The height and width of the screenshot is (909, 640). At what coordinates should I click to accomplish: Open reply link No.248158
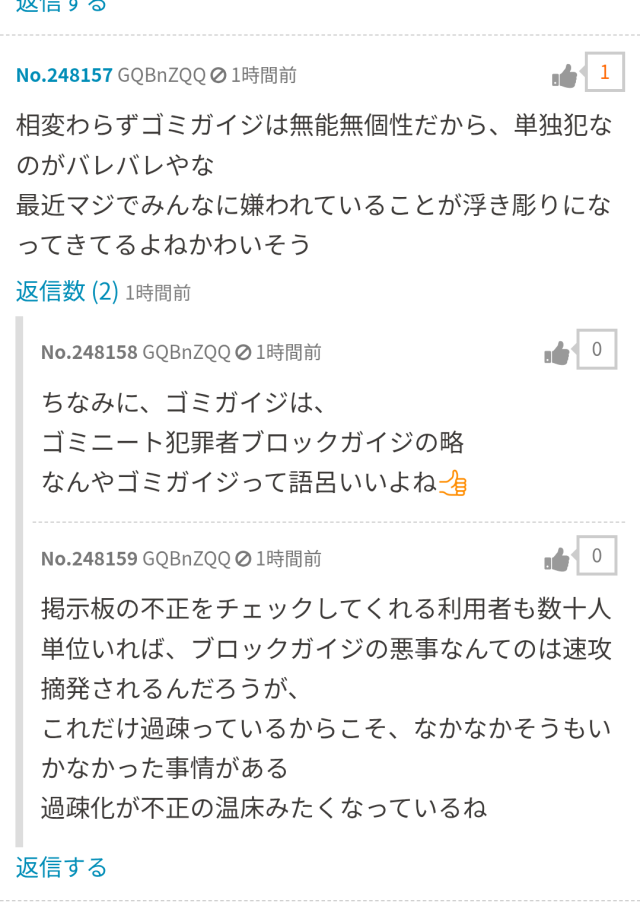point(89,352)
